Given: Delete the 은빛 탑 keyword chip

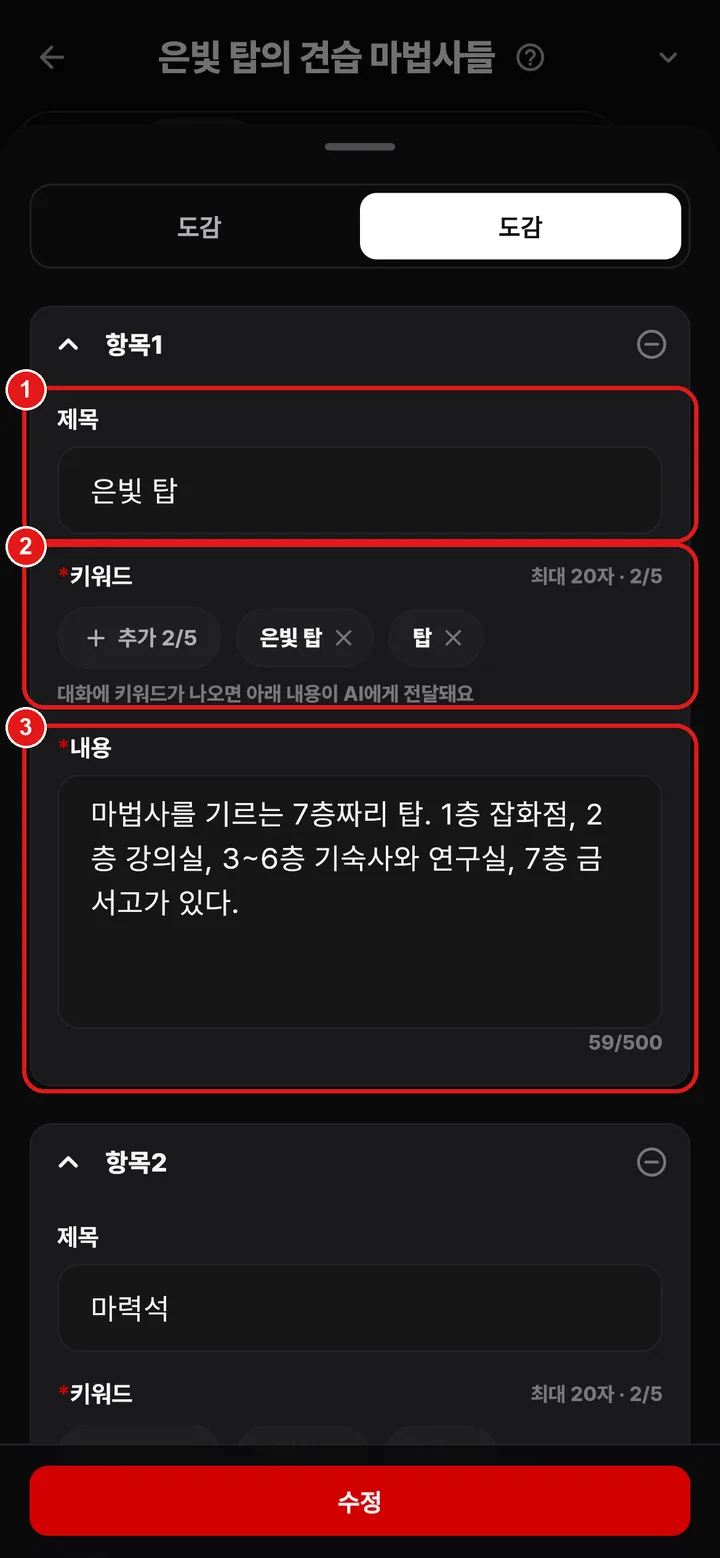Looking at the screenshot, I should point(344,638).
